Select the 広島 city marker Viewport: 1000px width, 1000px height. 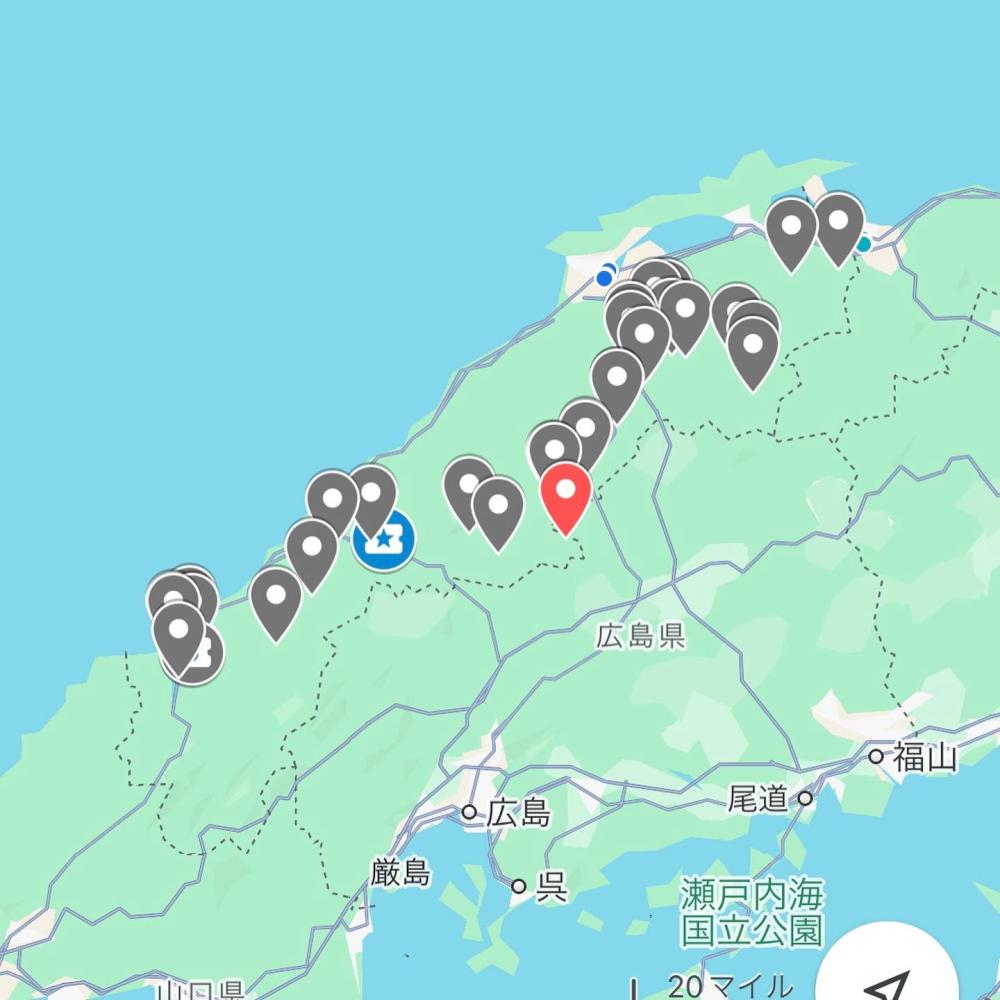pos(470,812)
